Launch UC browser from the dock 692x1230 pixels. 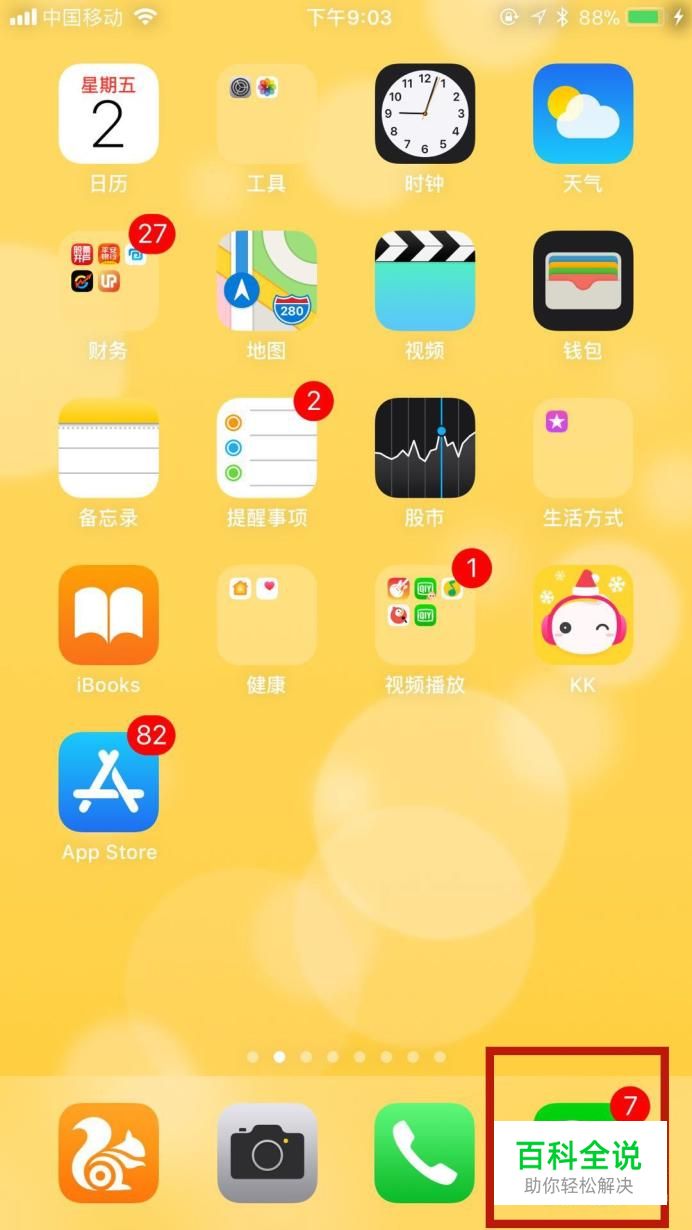(108, 1153)
